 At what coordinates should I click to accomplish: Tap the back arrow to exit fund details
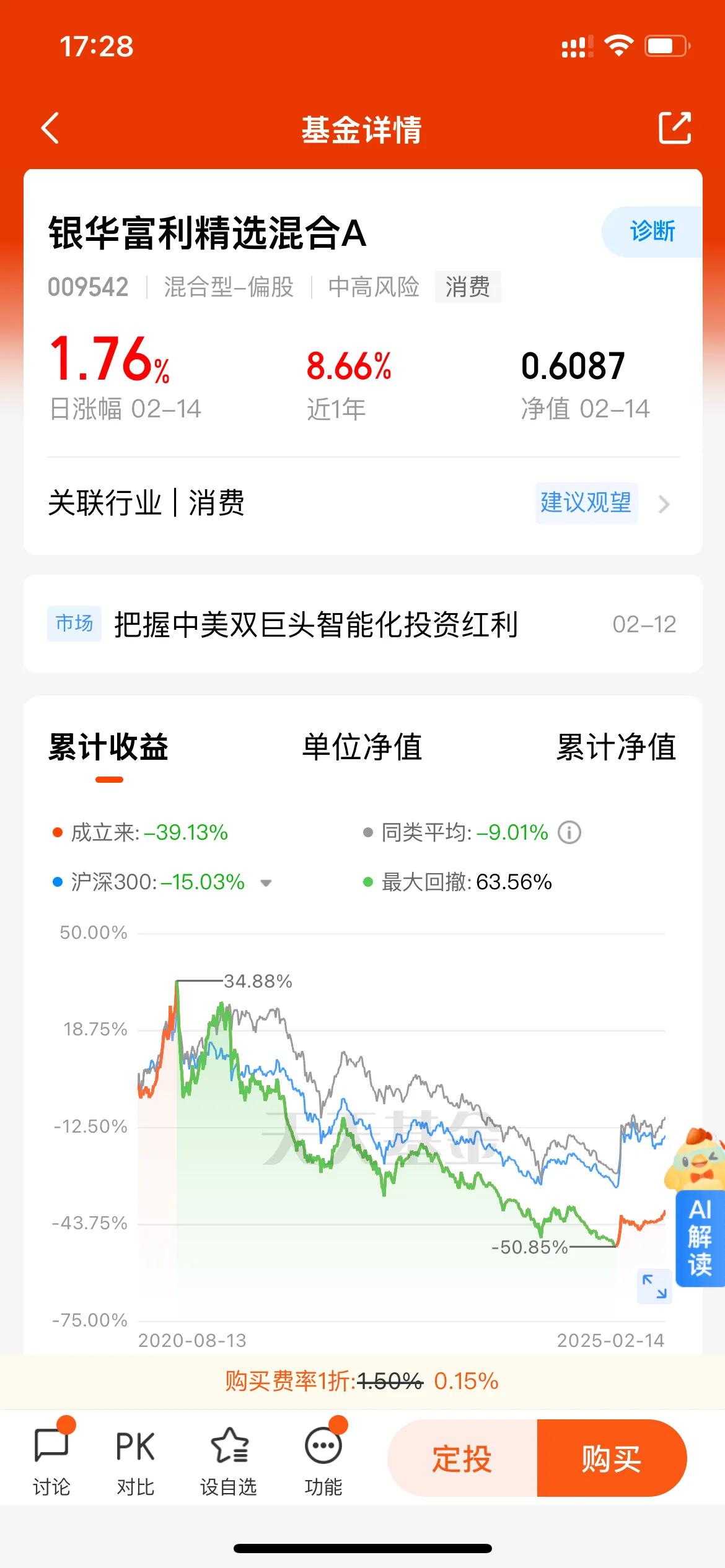[x=50, y=128]
